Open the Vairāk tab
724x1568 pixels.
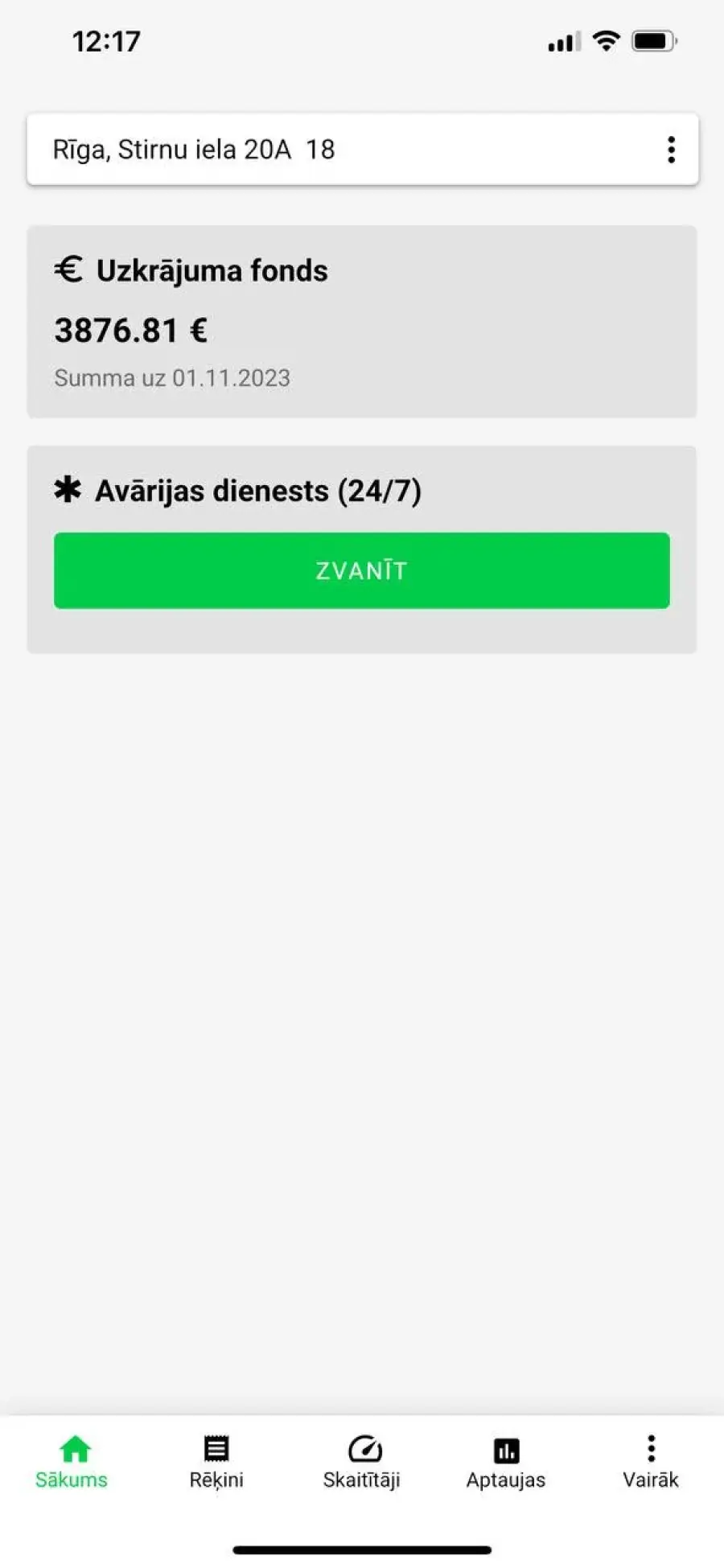tap(651, 1462)
